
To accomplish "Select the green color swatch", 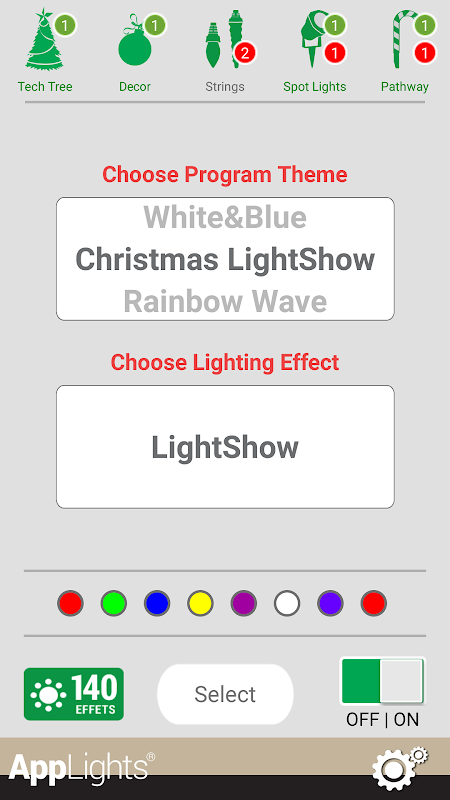I will 114,604.
